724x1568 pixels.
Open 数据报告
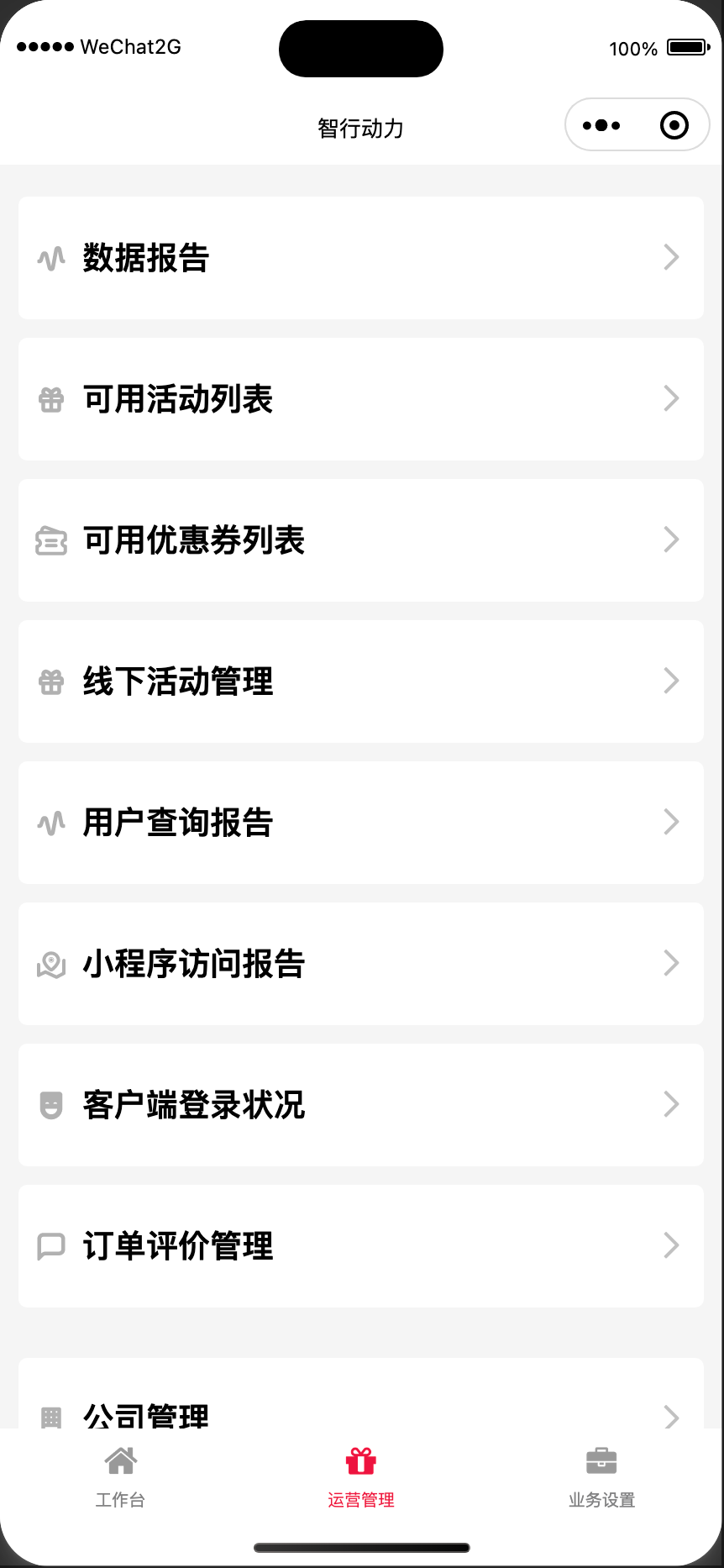coord(361,258)
